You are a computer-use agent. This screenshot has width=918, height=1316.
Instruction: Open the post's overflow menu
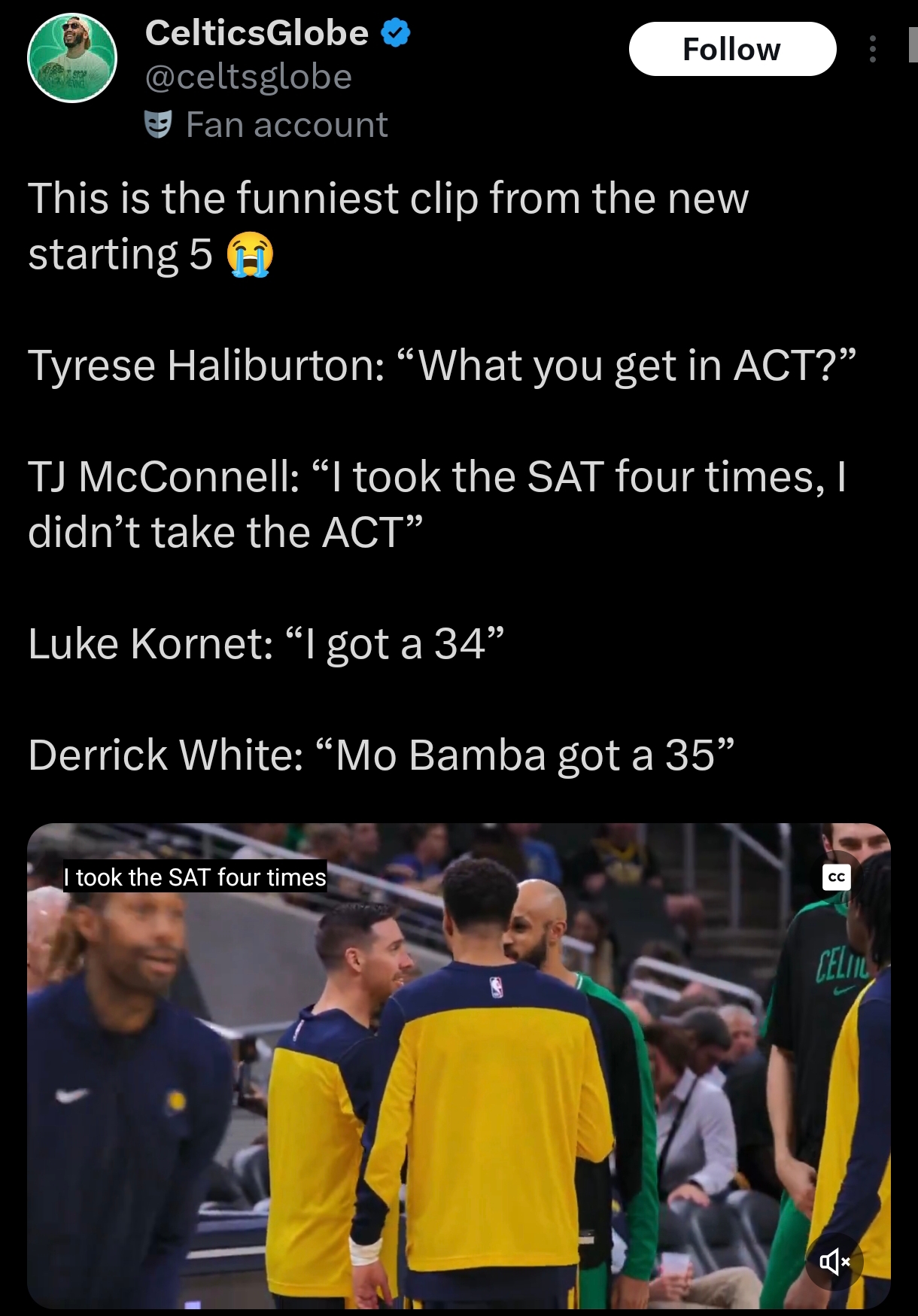[872, 50]
